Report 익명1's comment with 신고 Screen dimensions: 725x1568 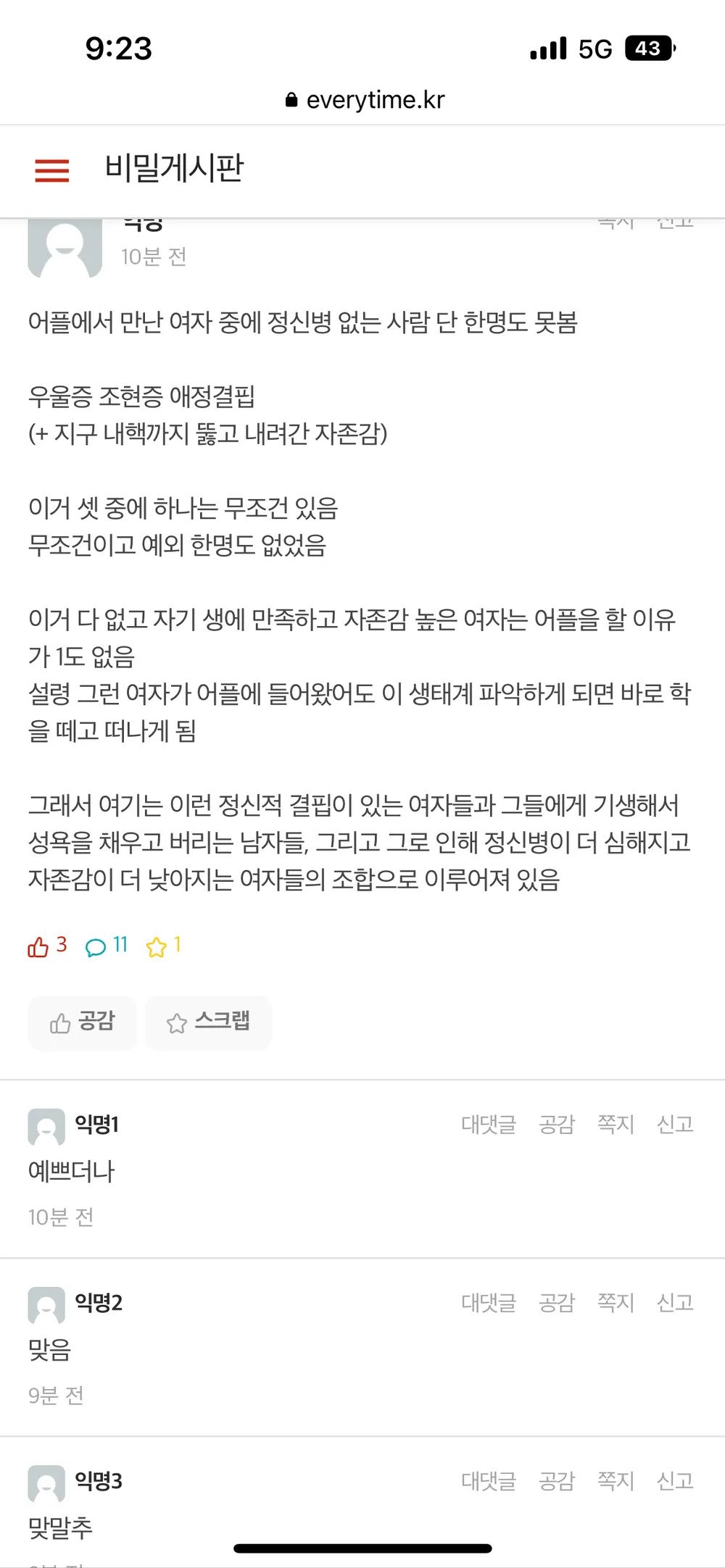click(675, 1124)
